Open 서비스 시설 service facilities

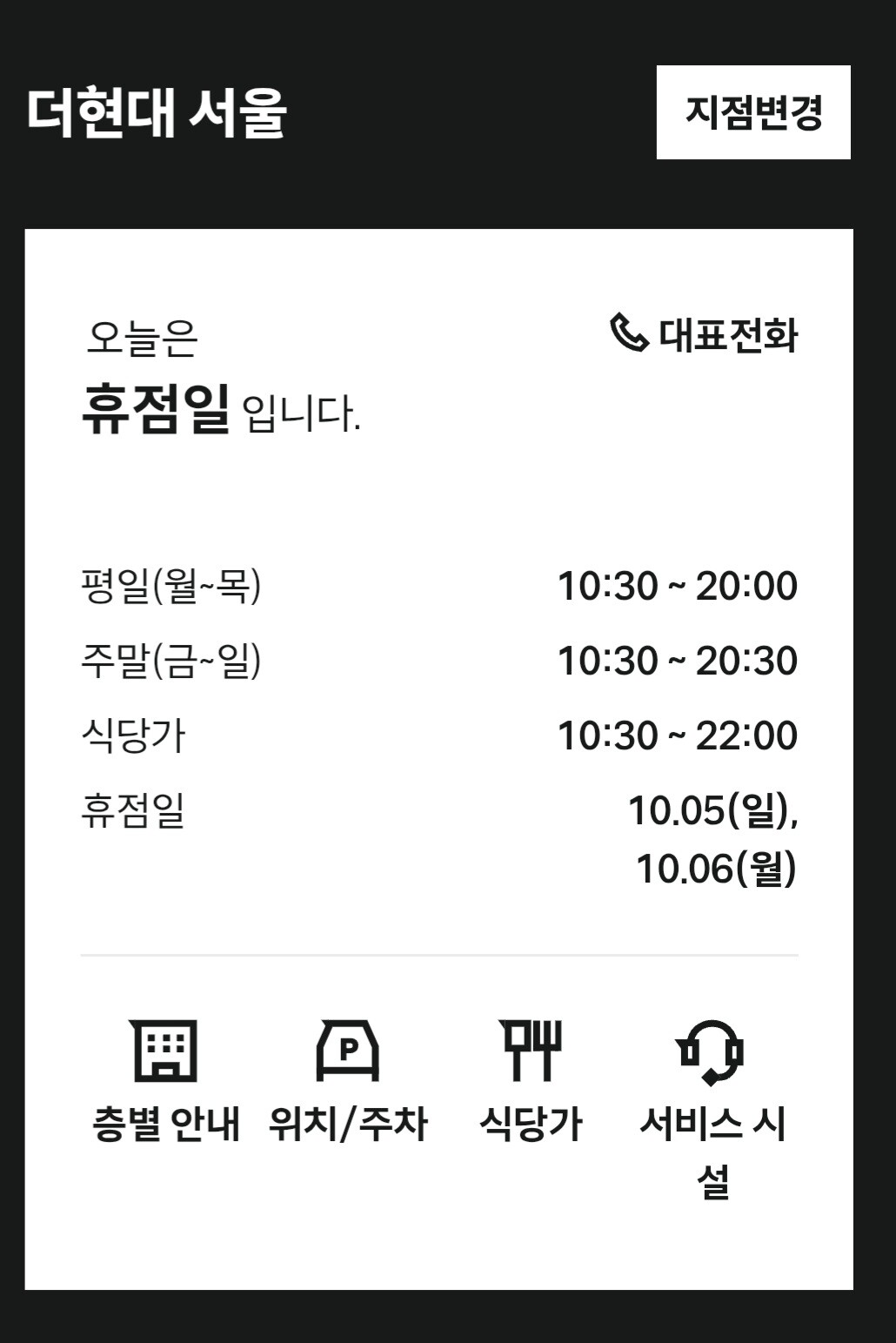click(712, 1105)
